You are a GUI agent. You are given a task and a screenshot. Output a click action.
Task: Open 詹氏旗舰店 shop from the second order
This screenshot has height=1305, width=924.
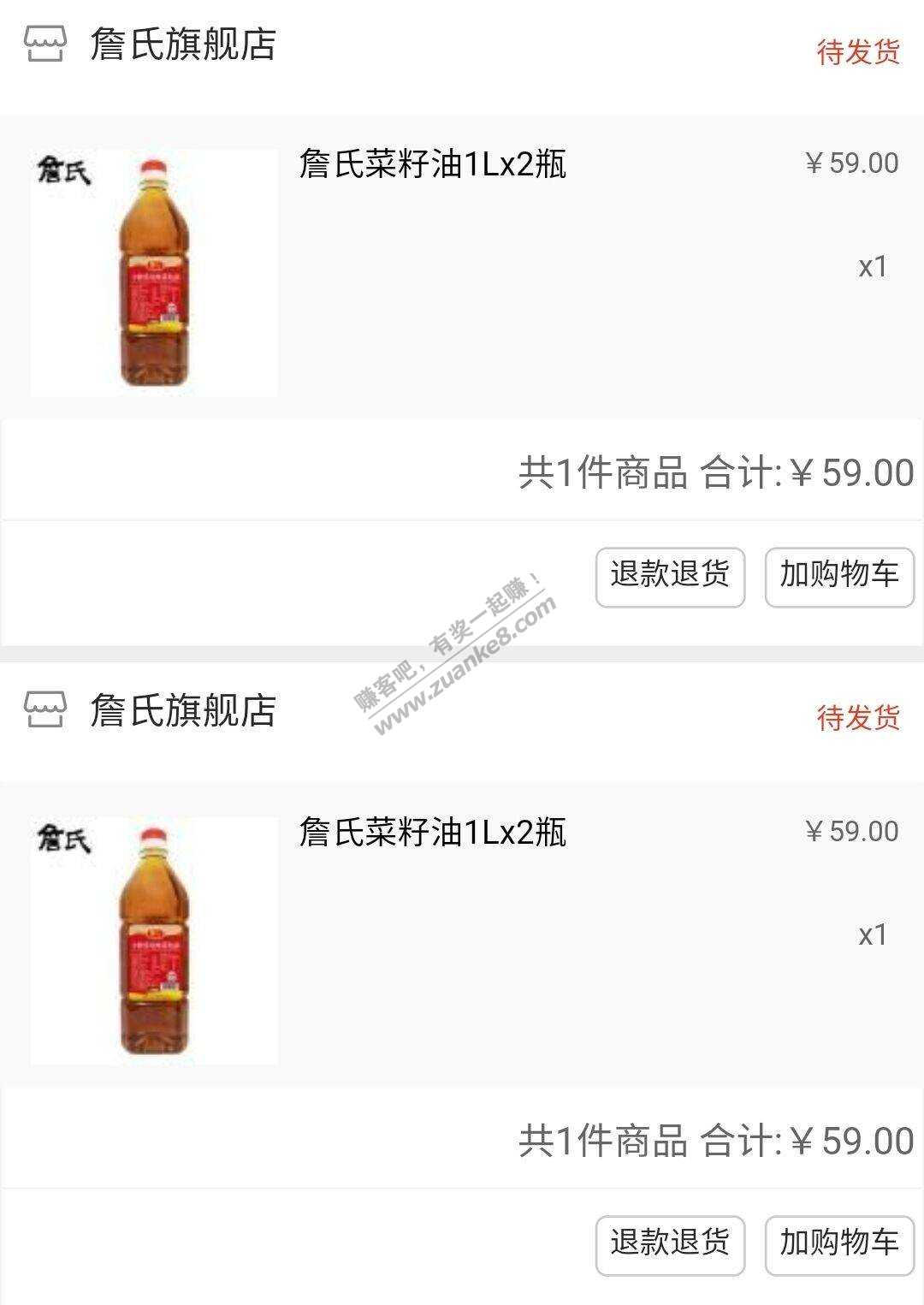[x=182, y=711]
